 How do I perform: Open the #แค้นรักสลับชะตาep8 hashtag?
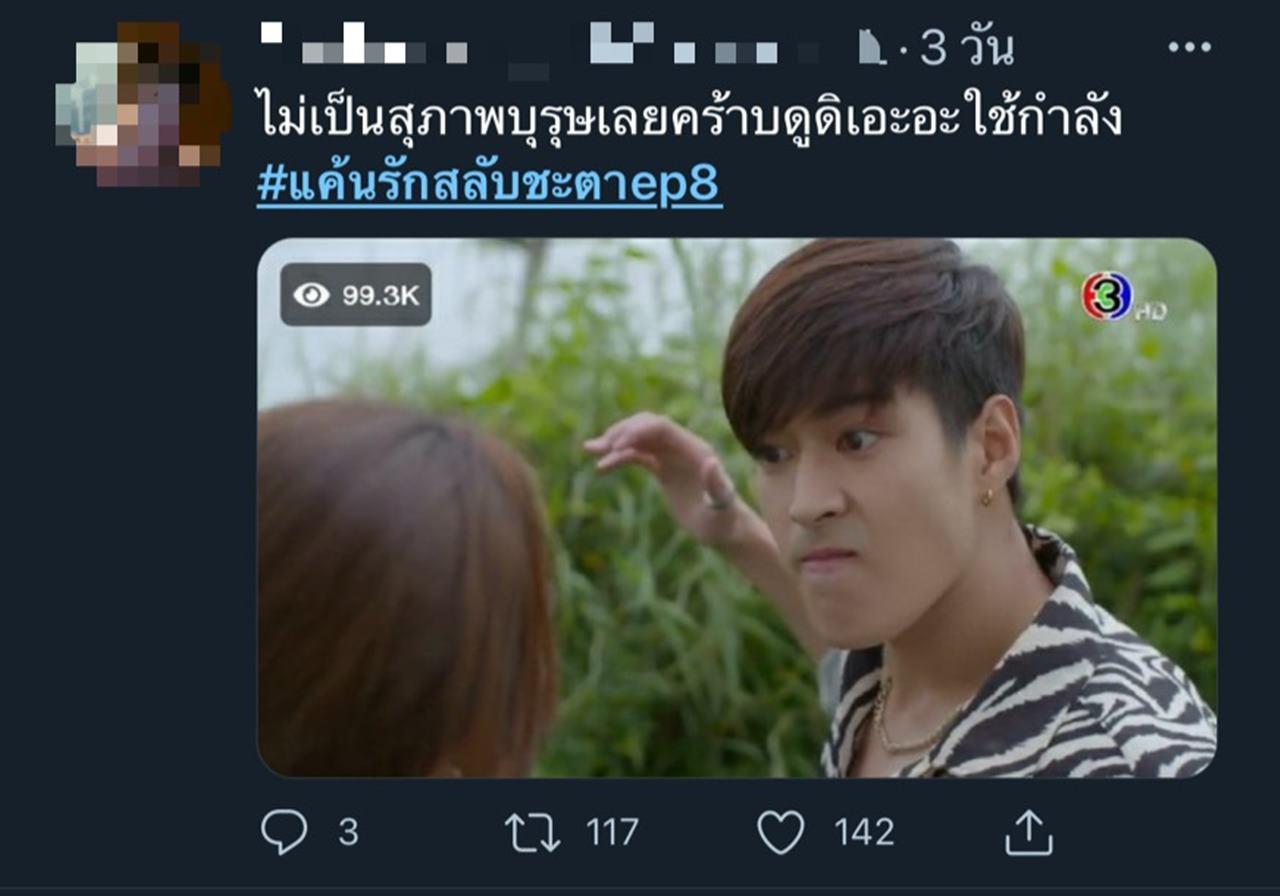[x=489, y=186]
